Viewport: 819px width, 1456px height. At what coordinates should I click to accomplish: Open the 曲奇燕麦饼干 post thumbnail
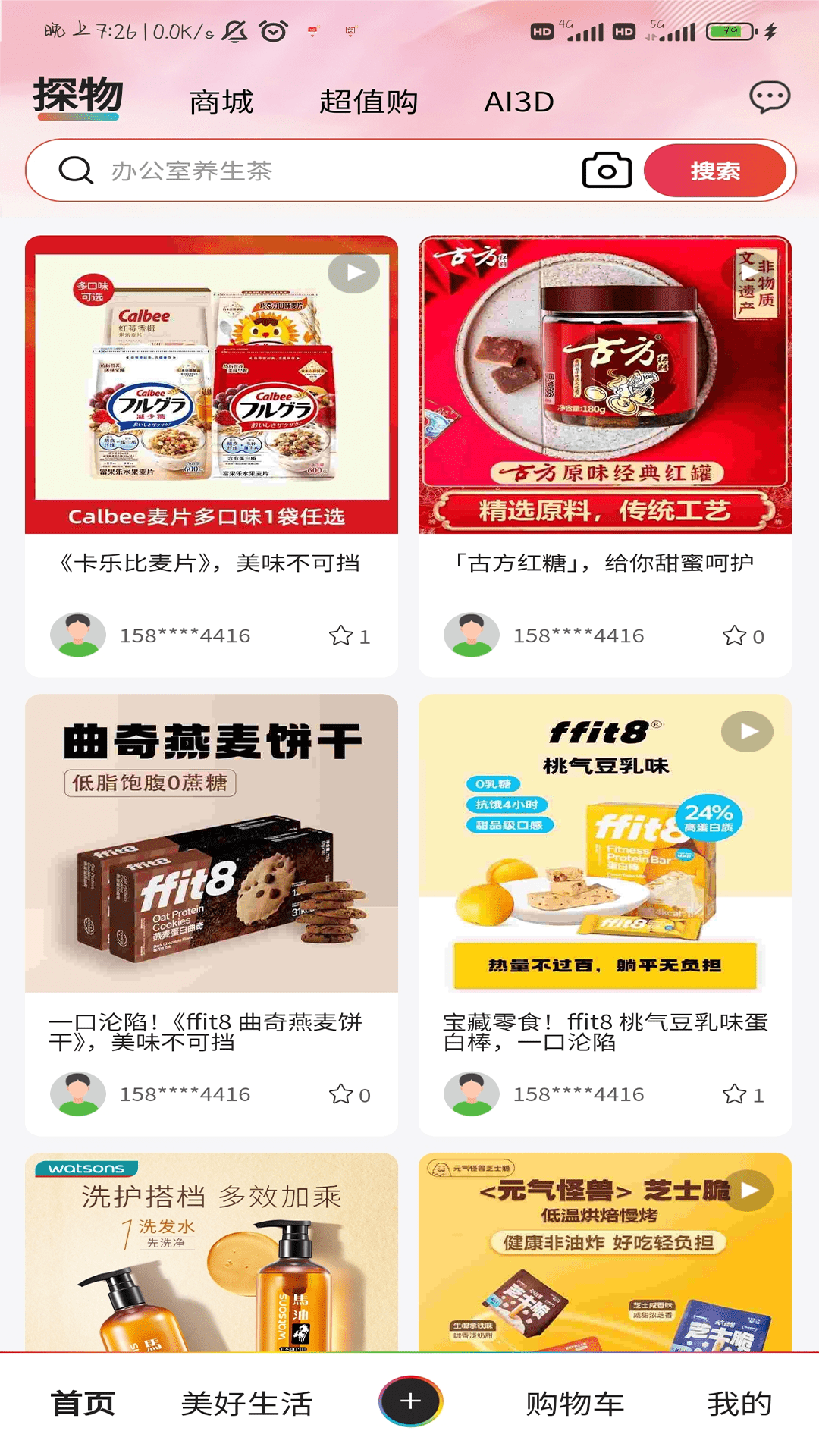[x=212, y=842]
